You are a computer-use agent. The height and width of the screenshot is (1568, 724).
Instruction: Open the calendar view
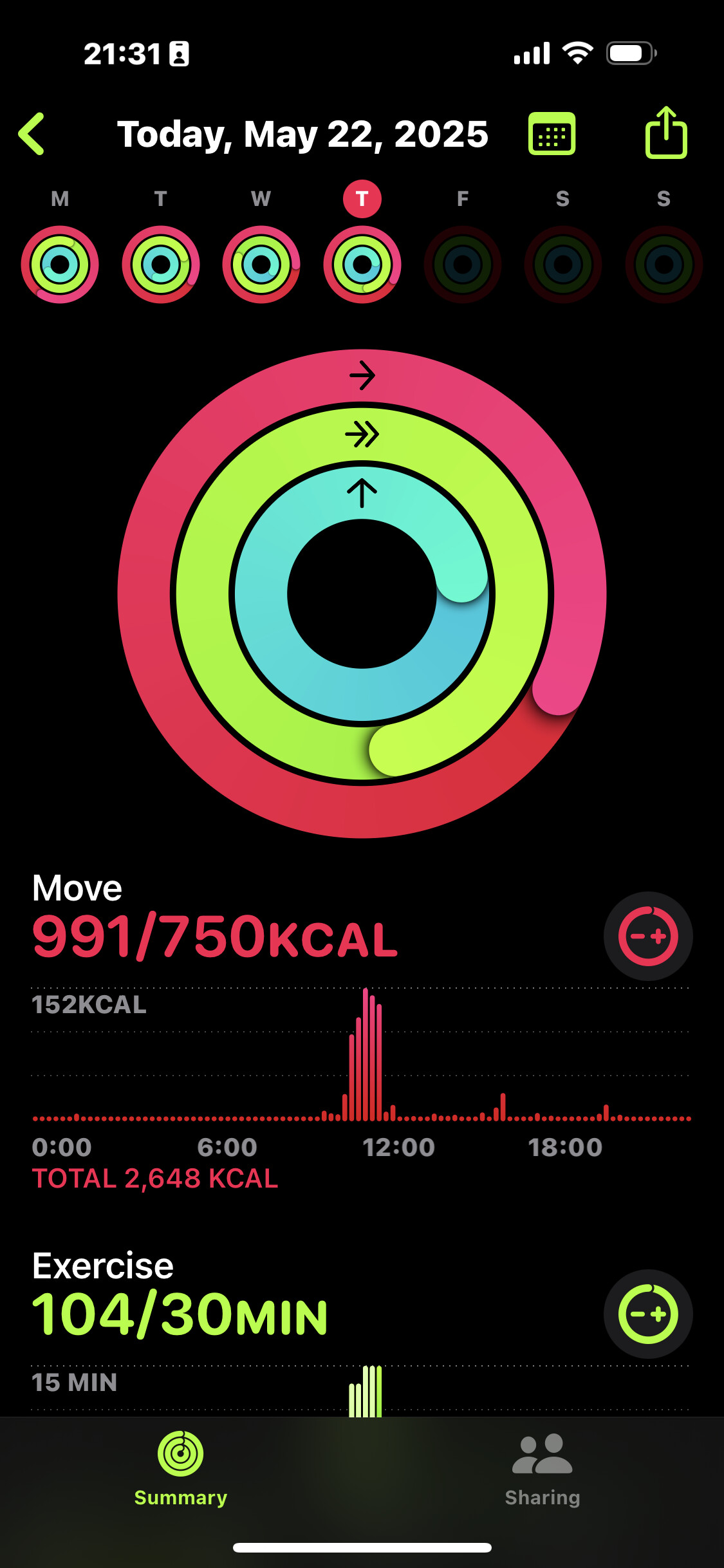pos(552,134)
